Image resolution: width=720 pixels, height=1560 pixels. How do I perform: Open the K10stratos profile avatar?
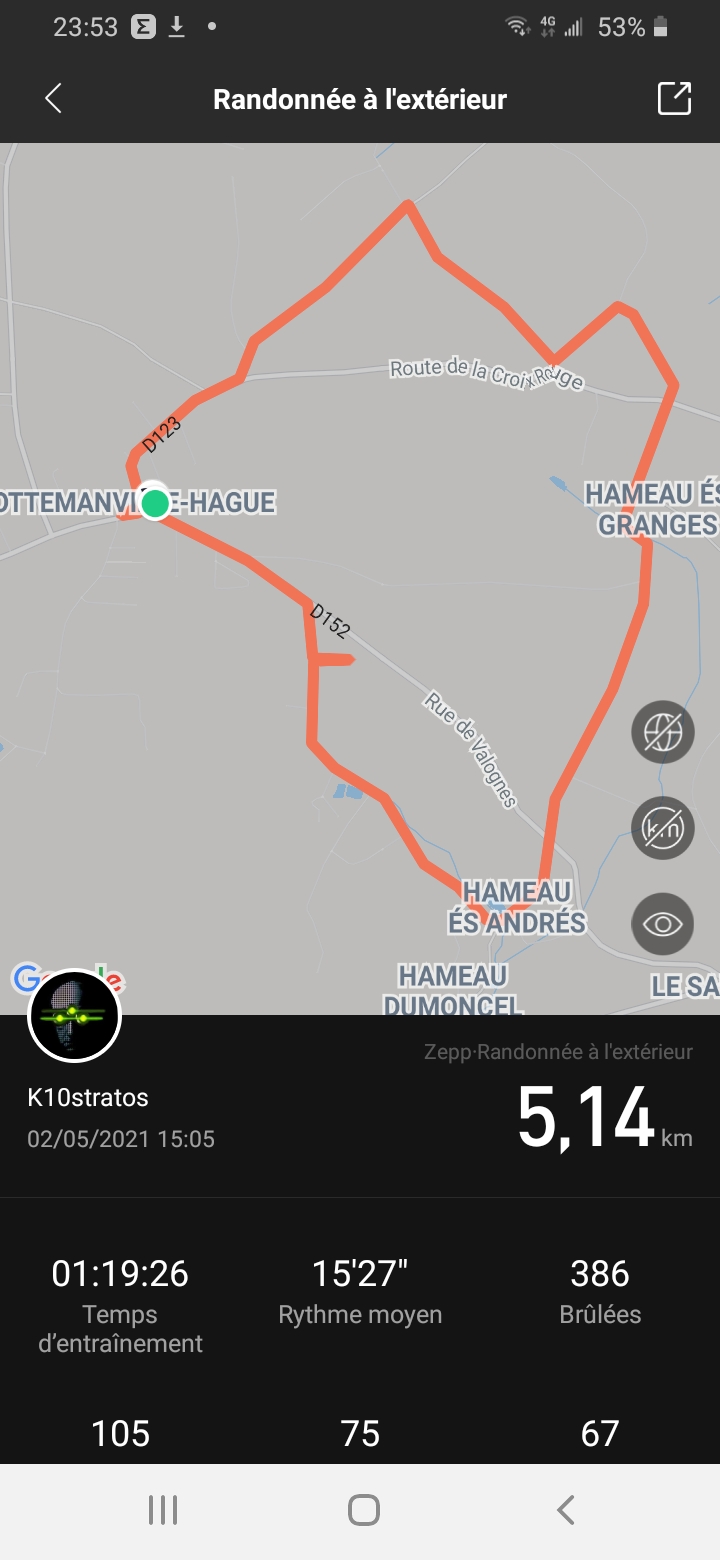pyautogui.click(x=75, y=1016)
